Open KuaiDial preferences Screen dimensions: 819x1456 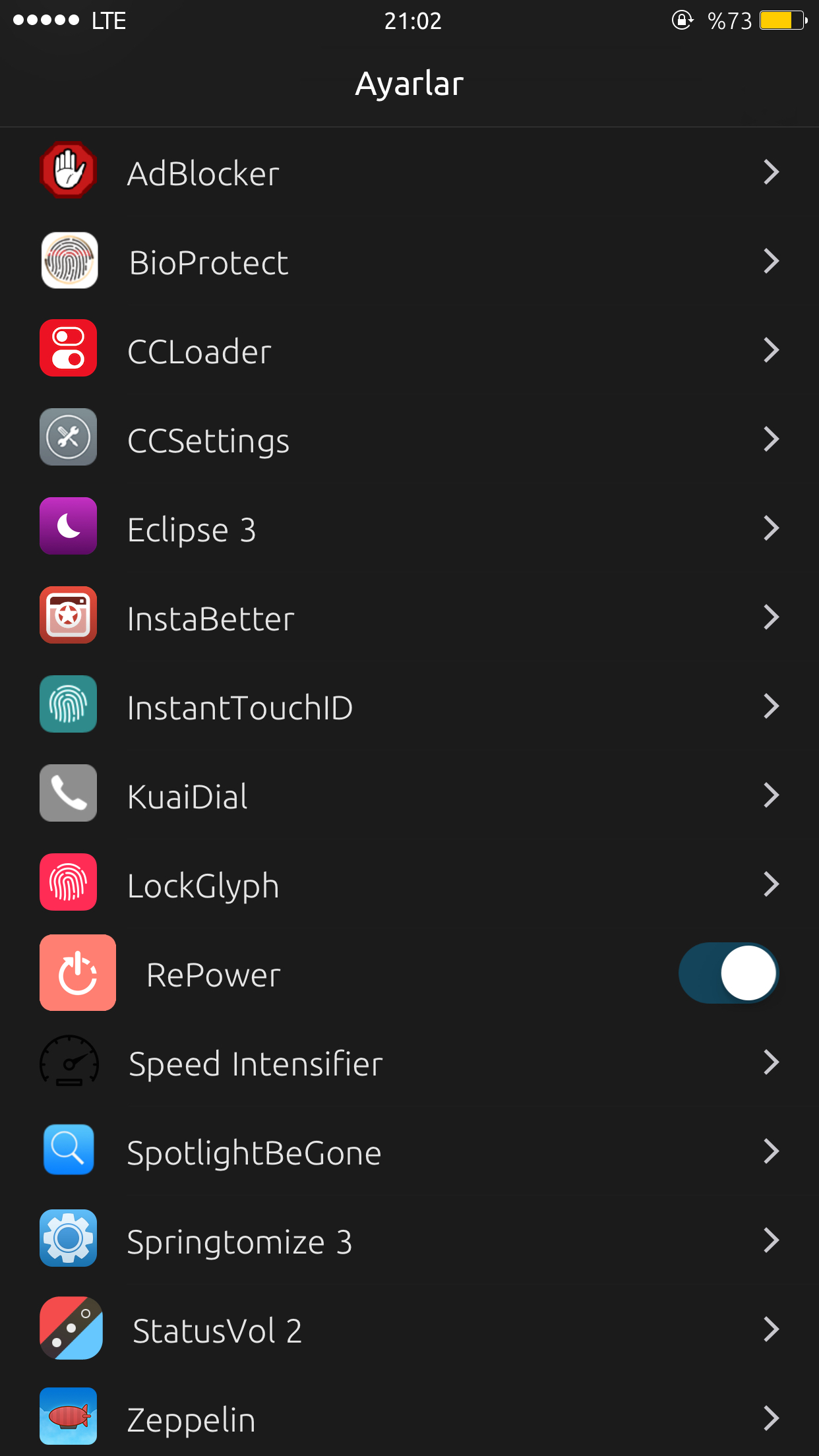409,795
